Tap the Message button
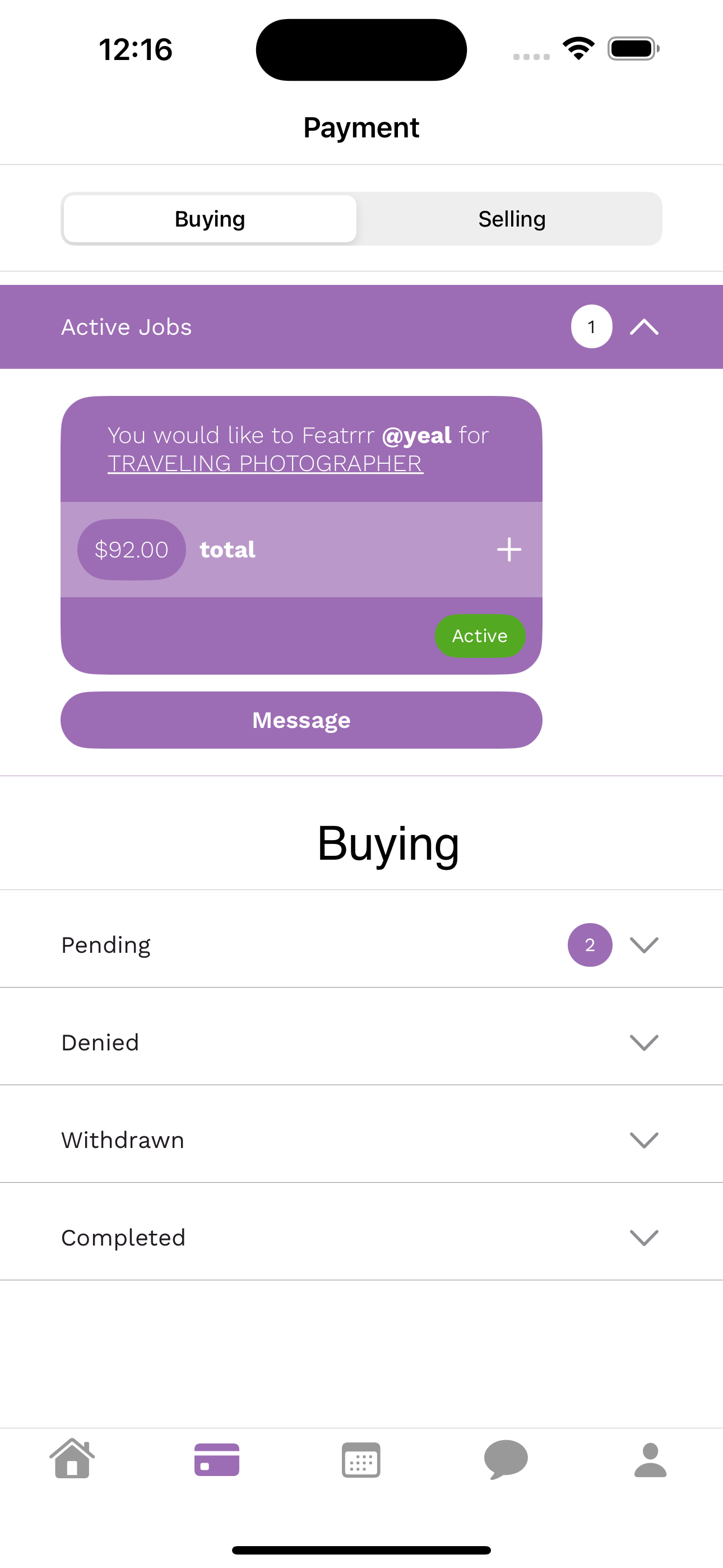Screen dimensions: 723x1568 coord(302,720)
